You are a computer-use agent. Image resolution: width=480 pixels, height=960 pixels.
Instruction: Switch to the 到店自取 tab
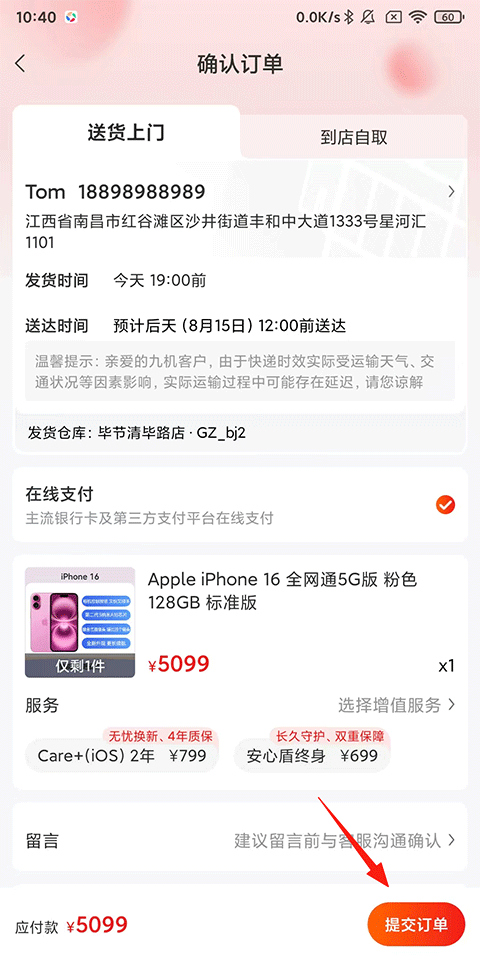pyautogui.click(x=354, y=137)
